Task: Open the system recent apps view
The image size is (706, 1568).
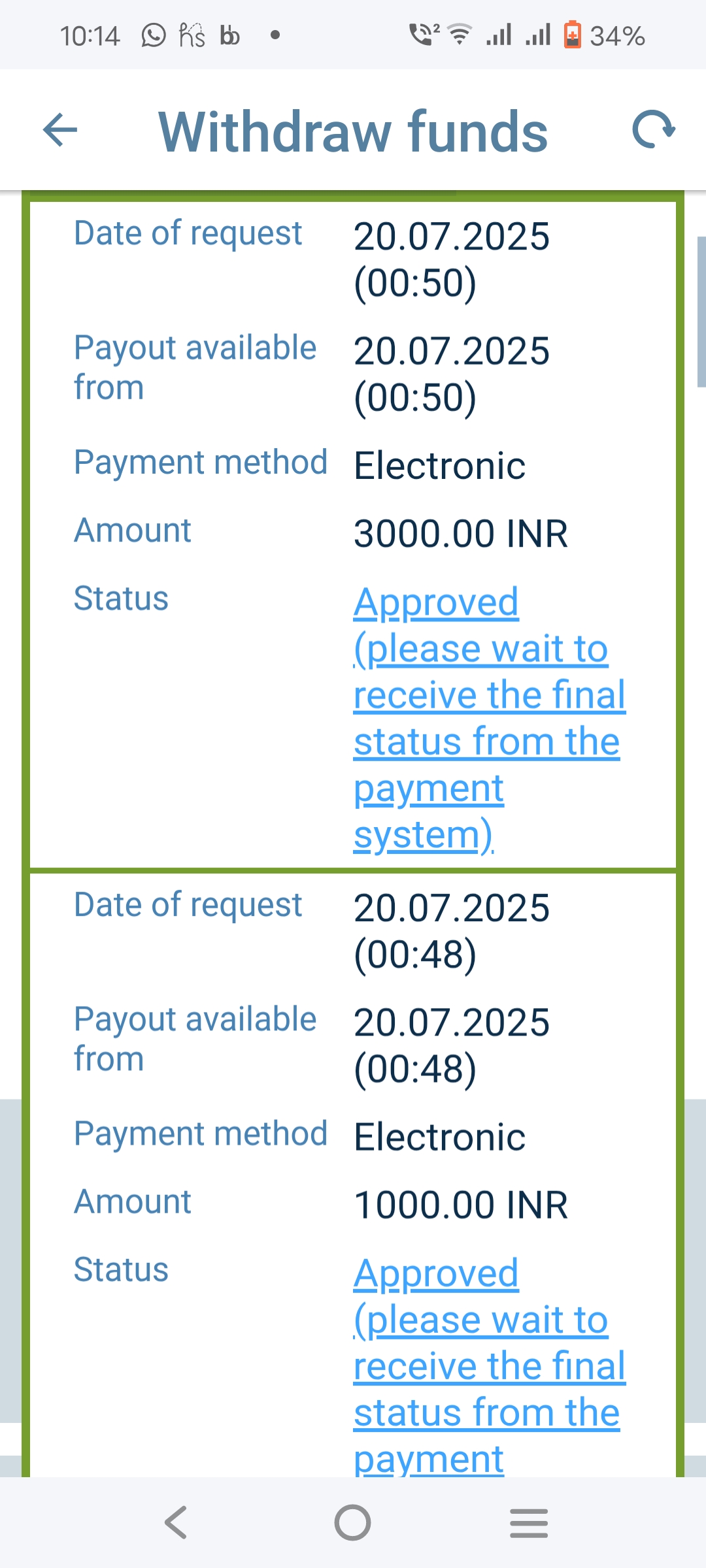Action: click(x=528, y=1523)
